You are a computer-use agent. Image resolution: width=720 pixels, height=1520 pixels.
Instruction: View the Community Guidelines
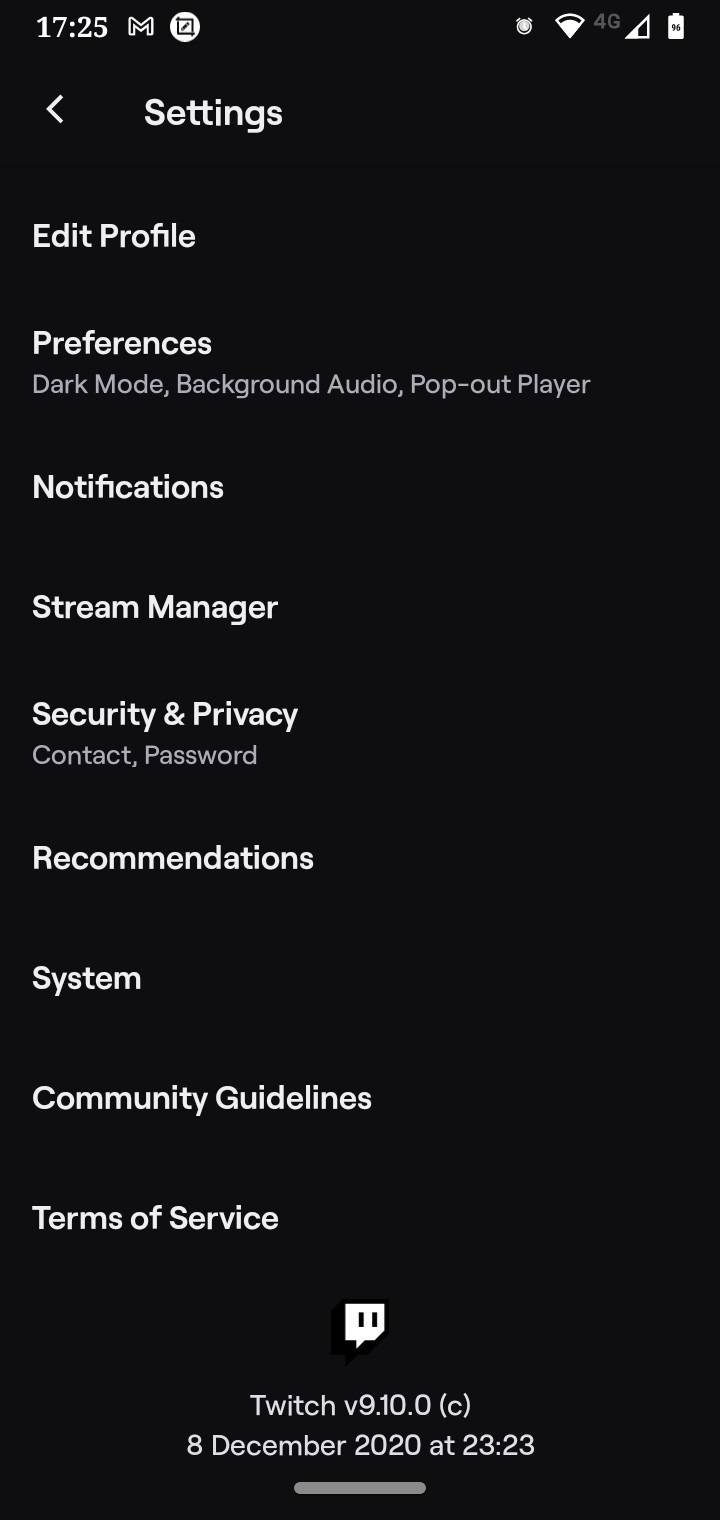[201, 1098]
